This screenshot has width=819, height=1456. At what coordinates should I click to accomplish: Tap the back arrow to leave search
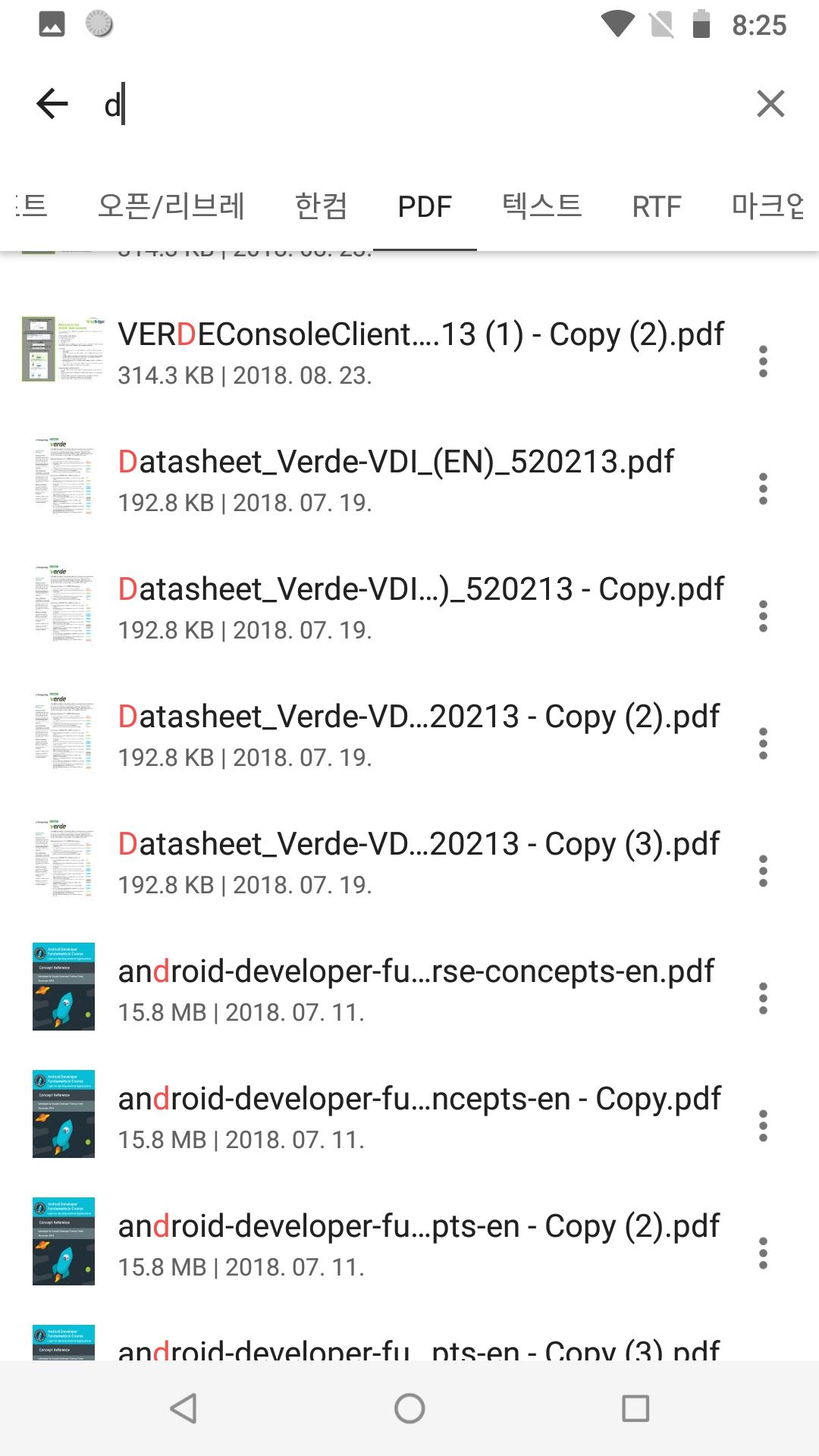[52, 104]
